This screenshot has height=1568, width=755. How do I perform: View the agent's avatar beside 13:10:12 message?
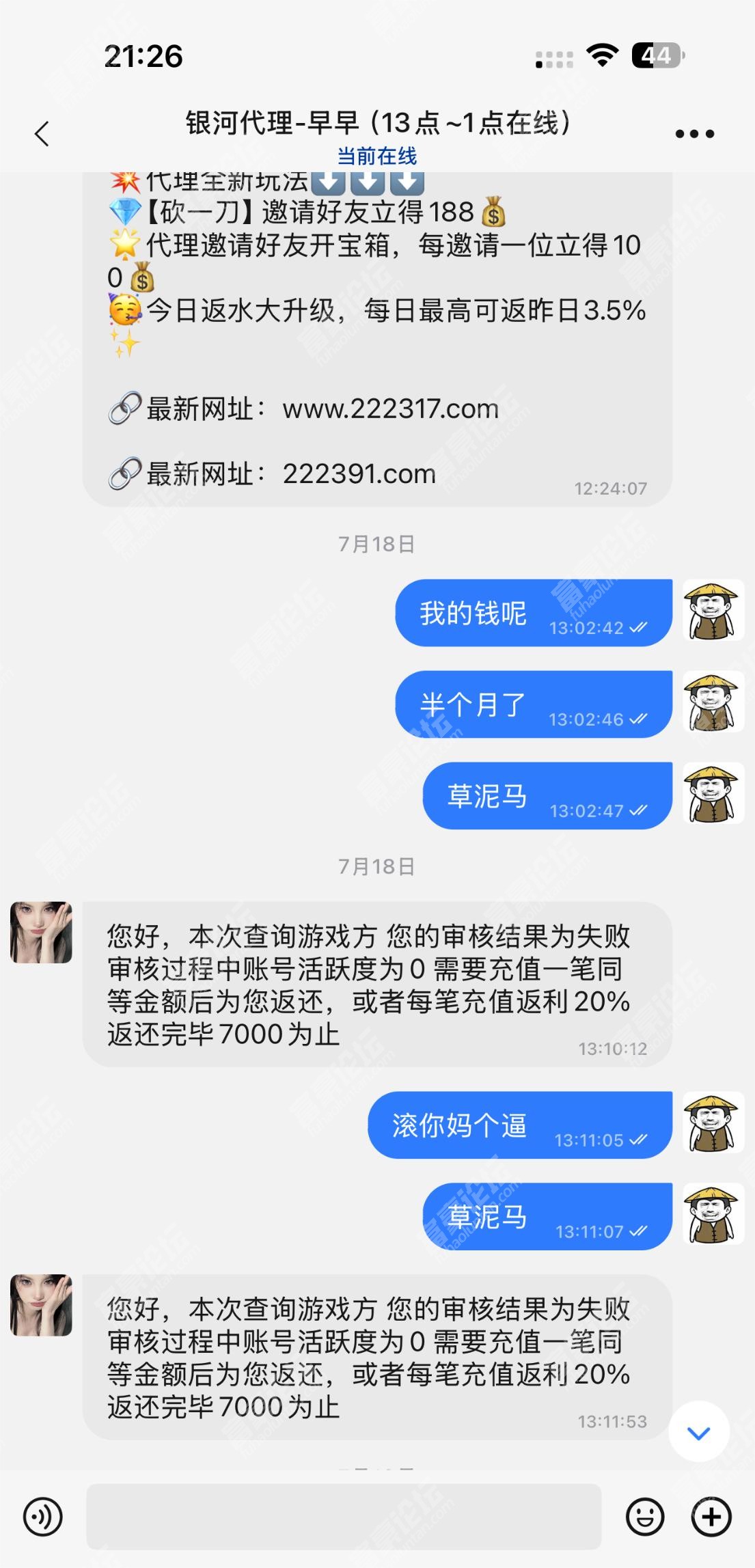(41, 933)
